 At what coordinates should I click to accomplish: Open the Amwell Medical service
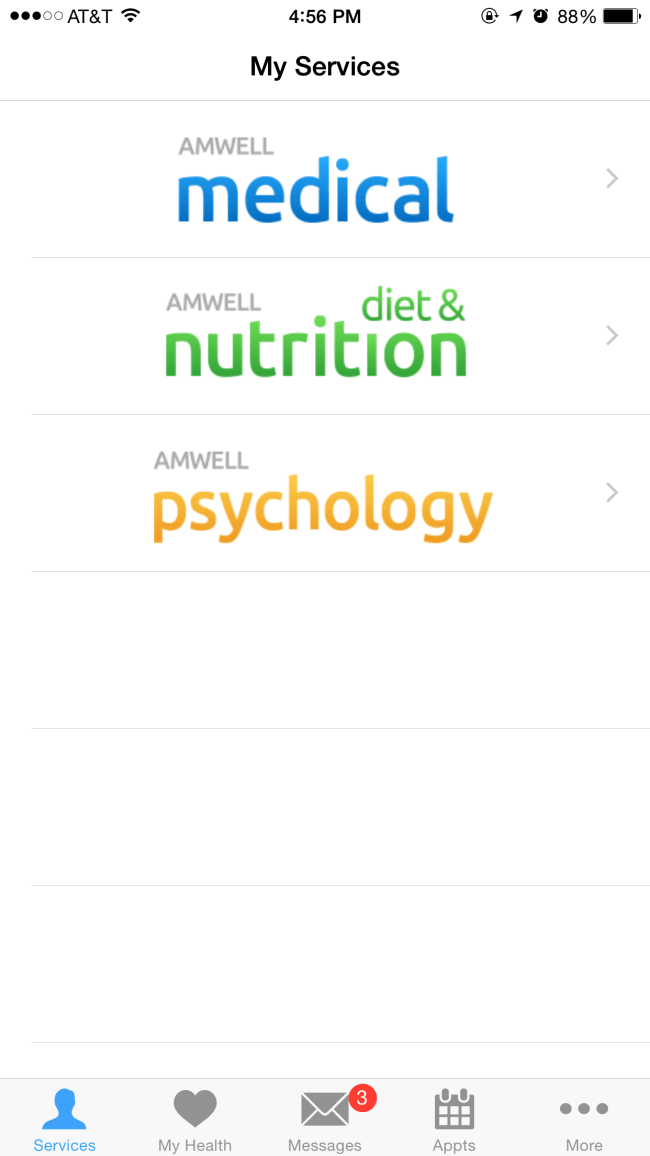pyautogui.click(x=325, y=179)
